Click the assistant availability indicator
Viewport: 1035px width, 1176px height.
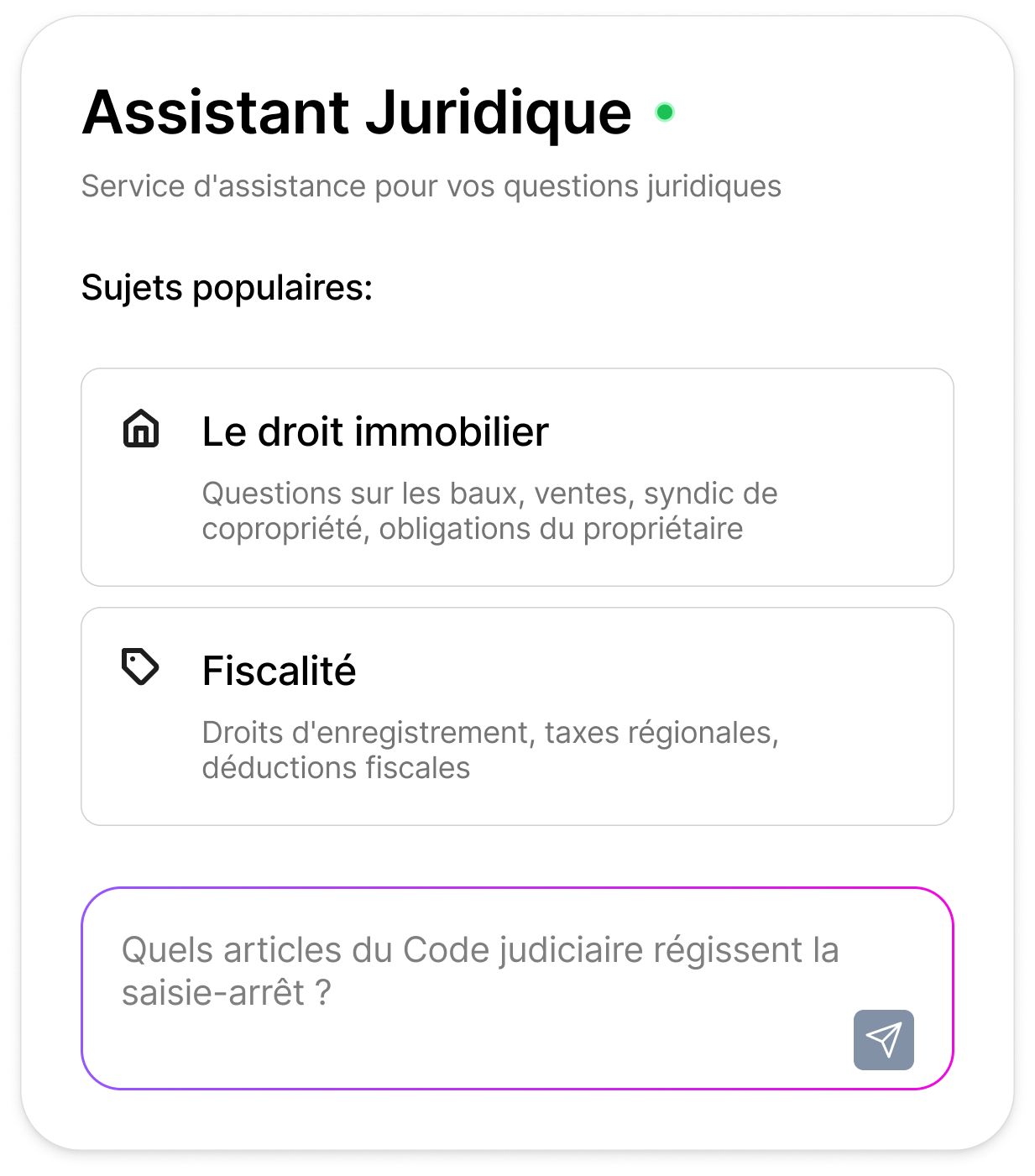(664, 110)
